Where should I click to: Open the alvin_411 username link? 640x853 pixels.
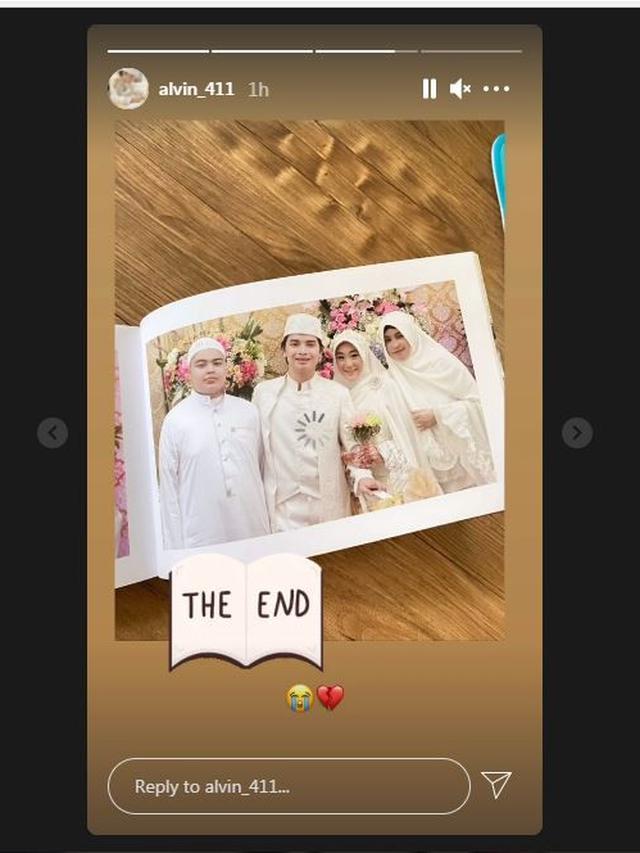[196, 89]
